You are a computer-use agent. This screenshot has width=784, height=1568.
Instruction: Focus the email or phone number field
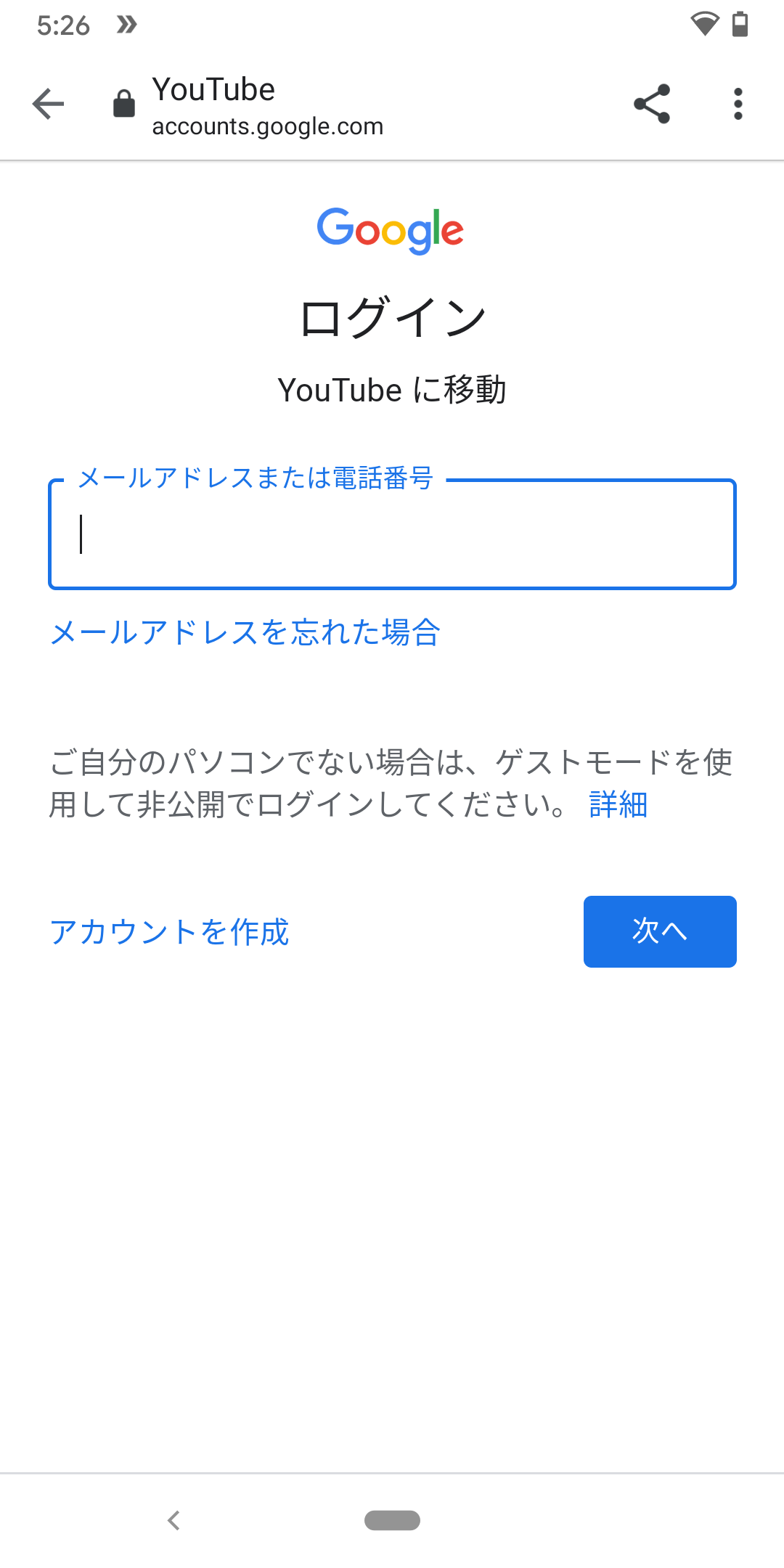point(392,535)
